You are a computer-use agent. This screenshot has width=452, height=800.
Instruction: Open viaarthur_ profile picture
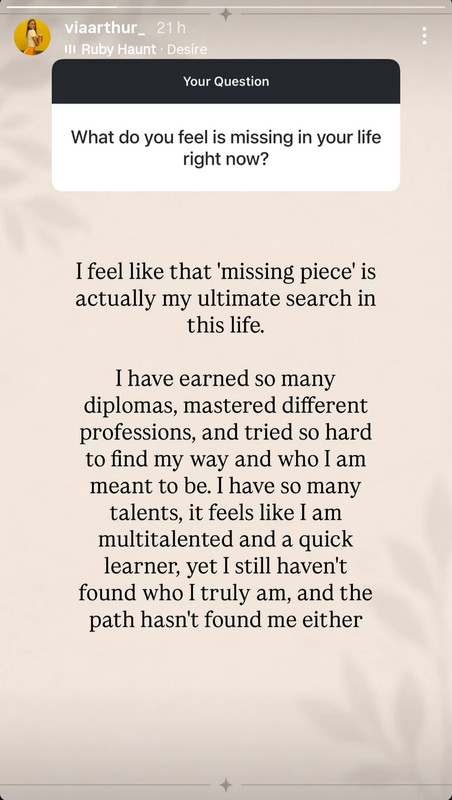32,37
